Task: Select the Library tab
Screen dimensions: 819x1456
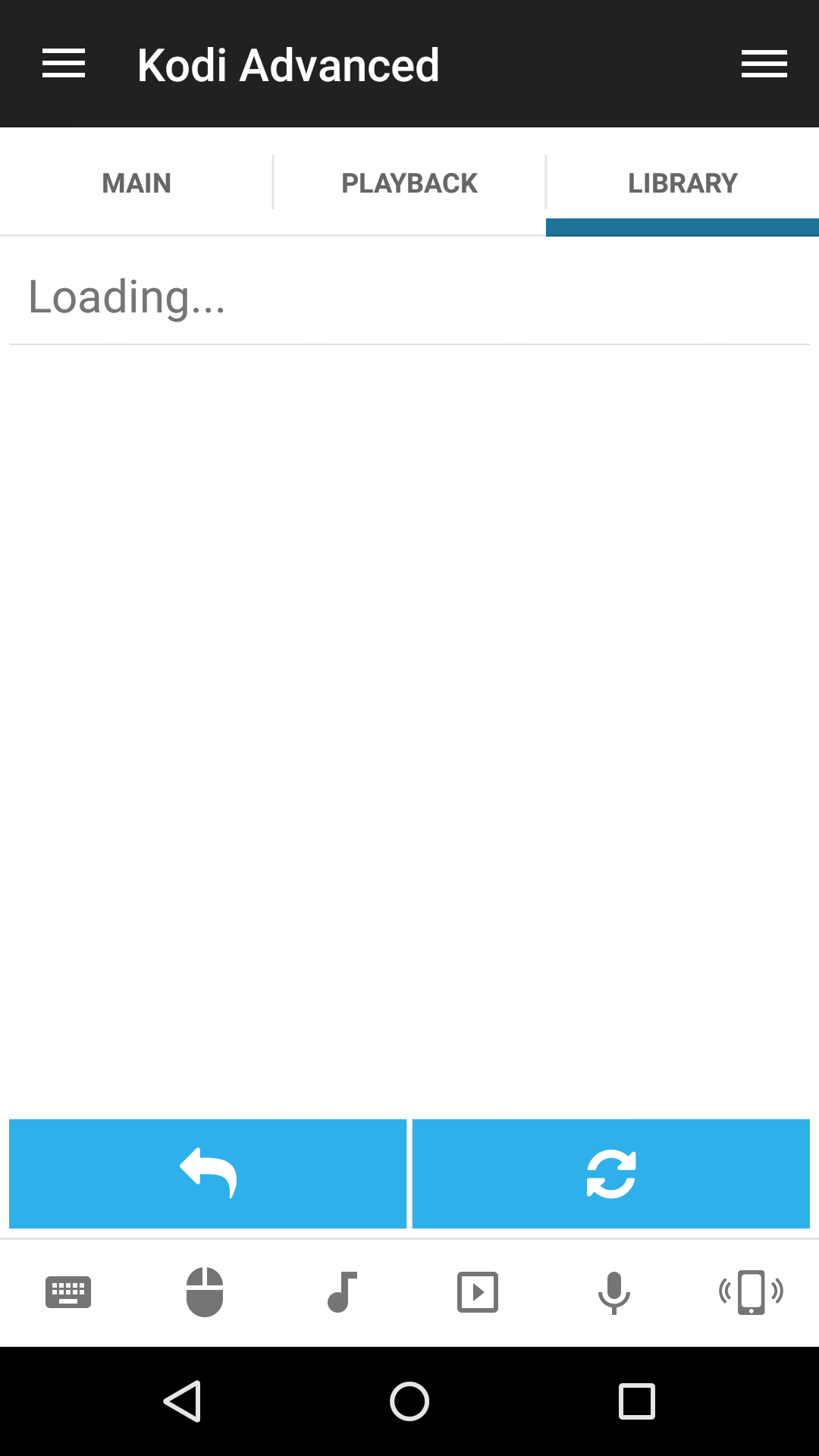Action: pos(682,183)
